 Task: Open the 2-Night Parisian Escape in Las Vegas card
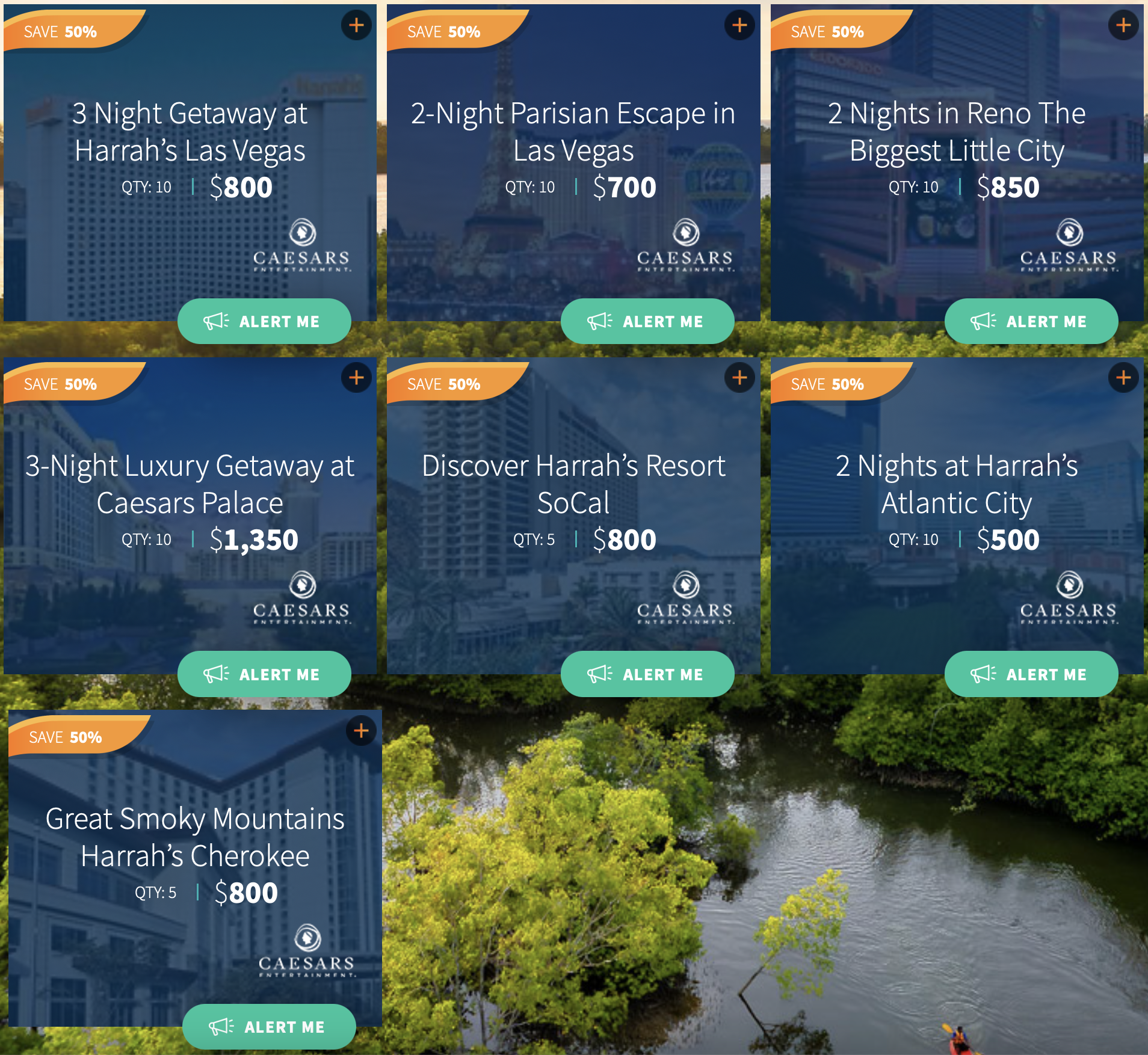point(573,132)
